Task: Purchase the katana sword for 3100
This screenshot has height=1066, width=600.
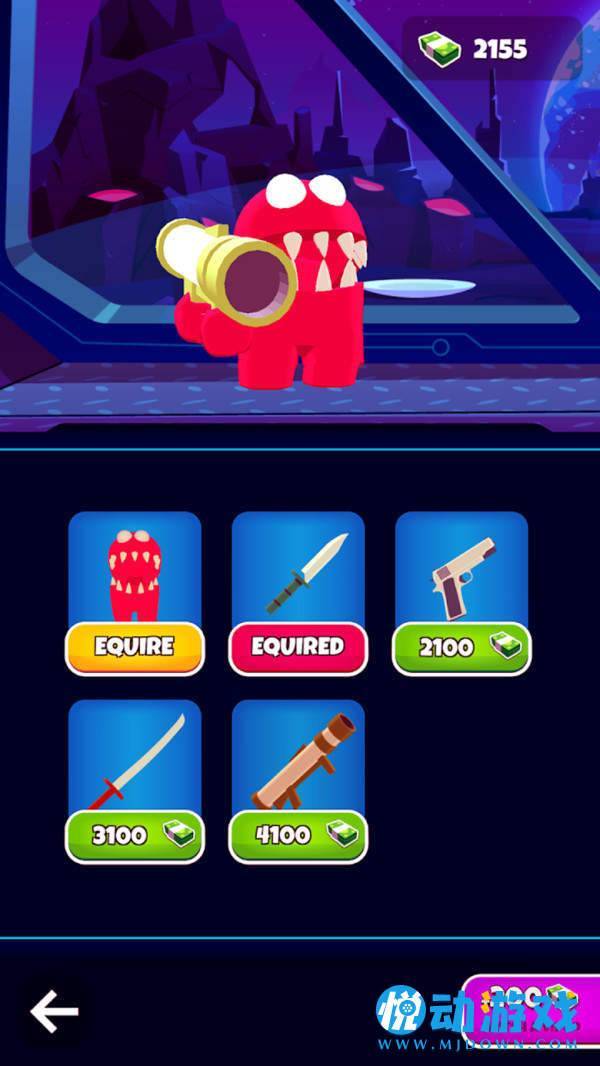Action: pos(135,835)
